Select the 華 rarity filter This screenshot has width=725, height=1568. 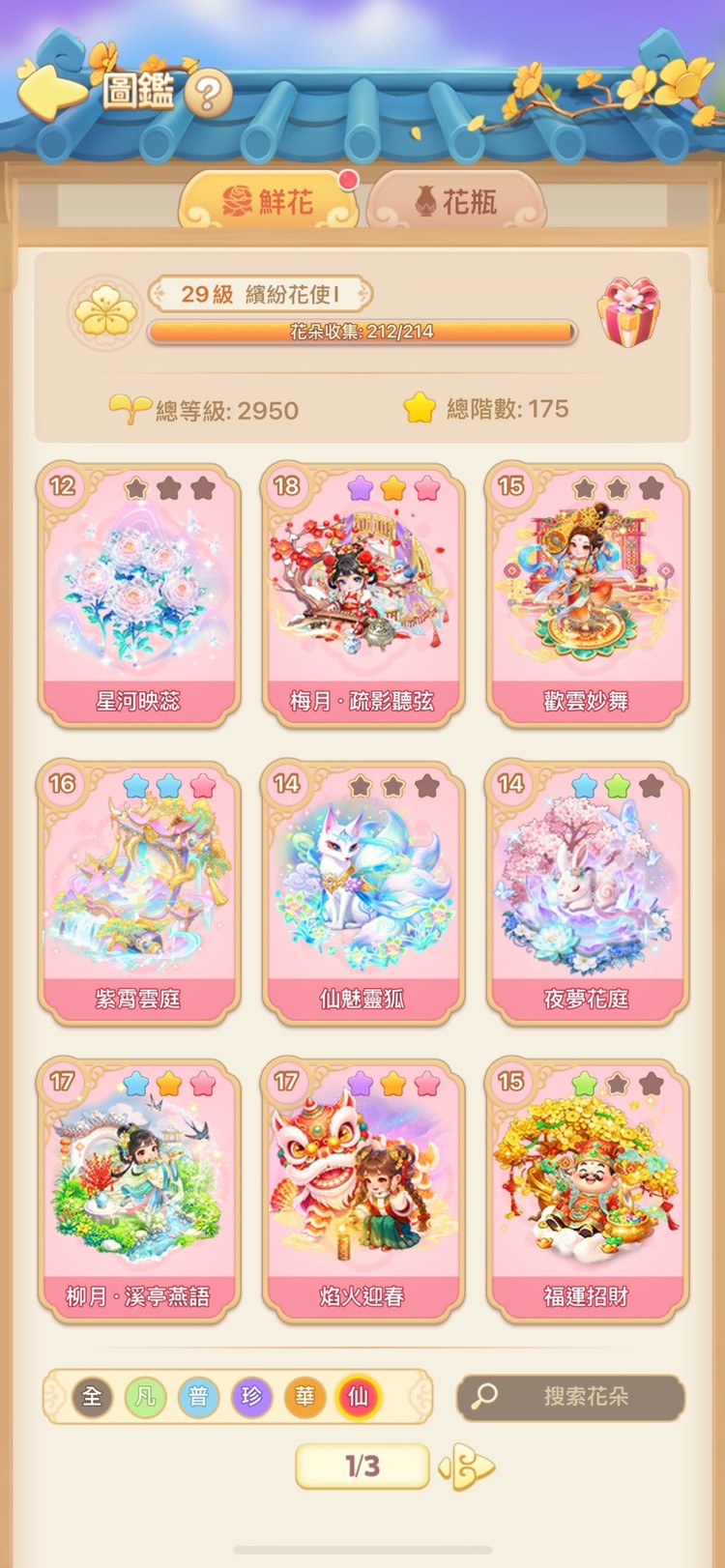coord(304,1397)
